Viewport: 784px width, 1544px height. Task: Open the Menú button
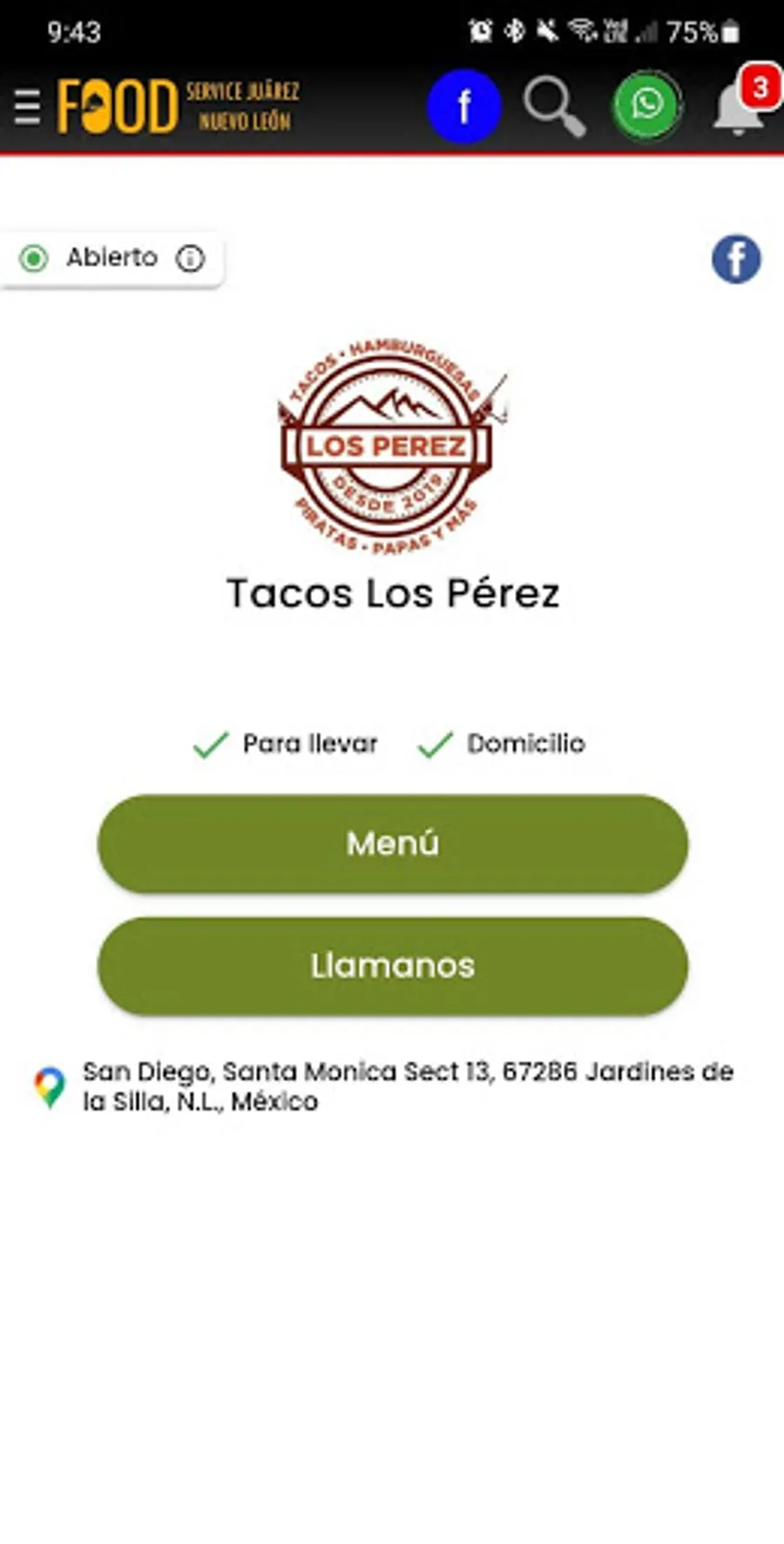tap(392, 843)
